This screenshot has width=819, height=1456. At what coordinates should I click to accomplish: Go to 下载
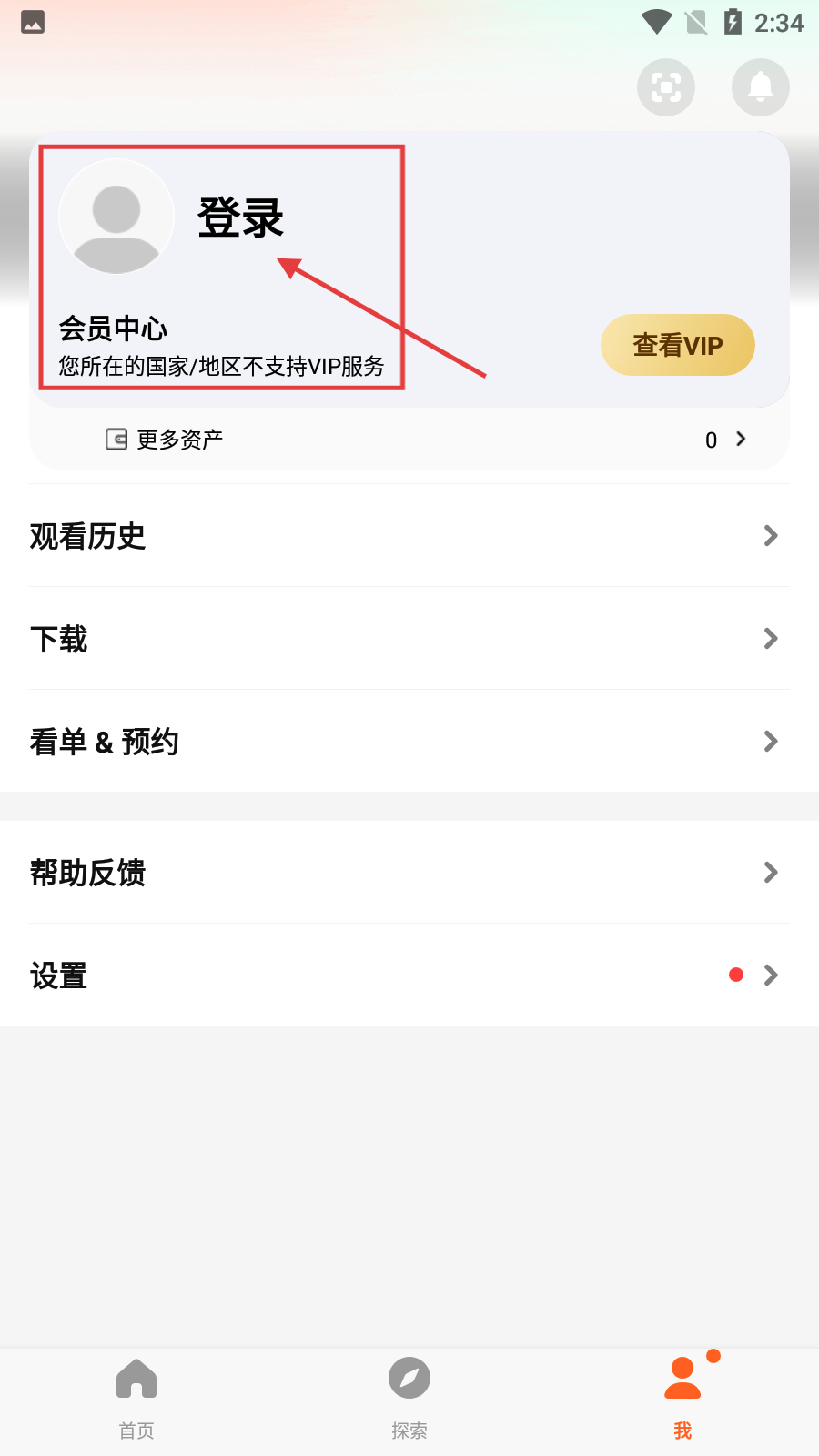[409, 639]
